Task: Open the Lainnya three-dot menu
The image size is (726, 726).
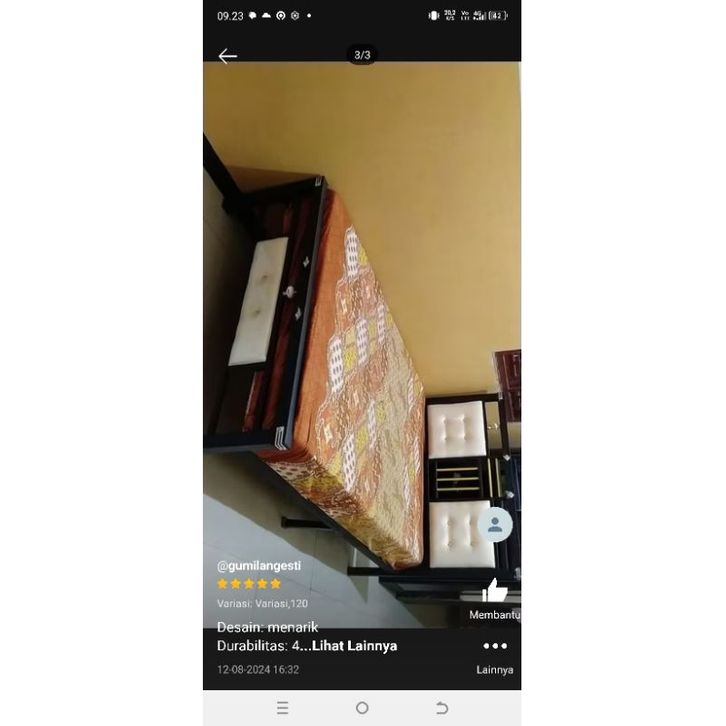Action: click(495, 646)
